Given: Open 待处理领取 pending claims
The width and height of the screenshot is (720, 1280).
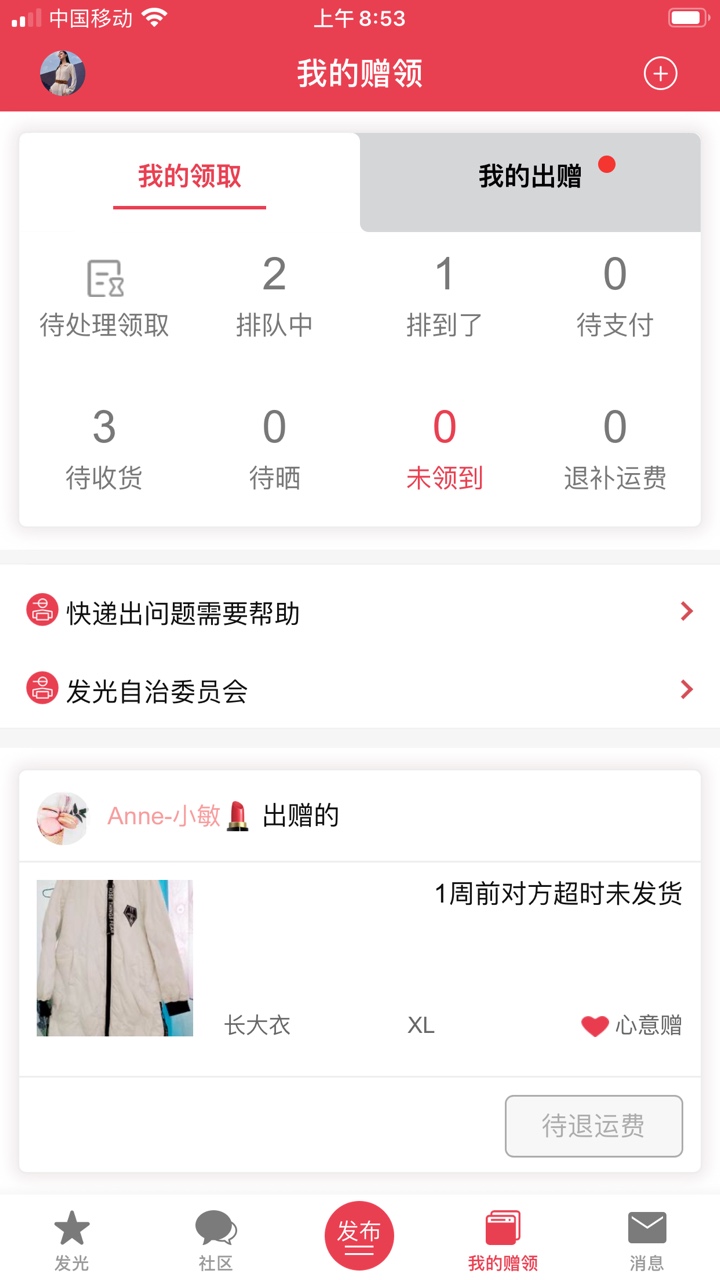Looking at the screenshot, I should 104,298.
